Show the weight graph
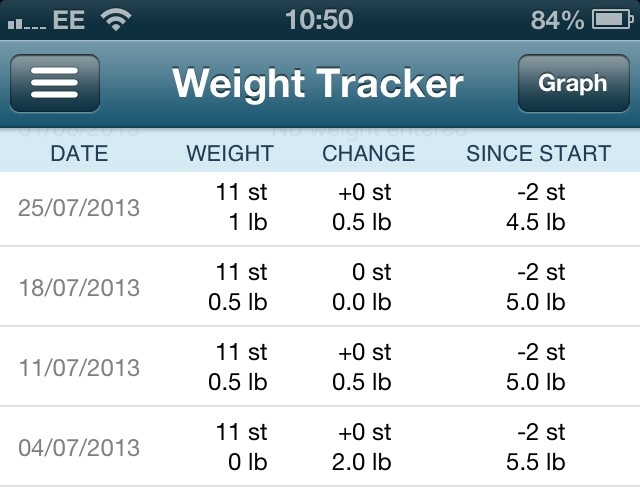This screenshot has height=491, width=640. click(573, 84)
